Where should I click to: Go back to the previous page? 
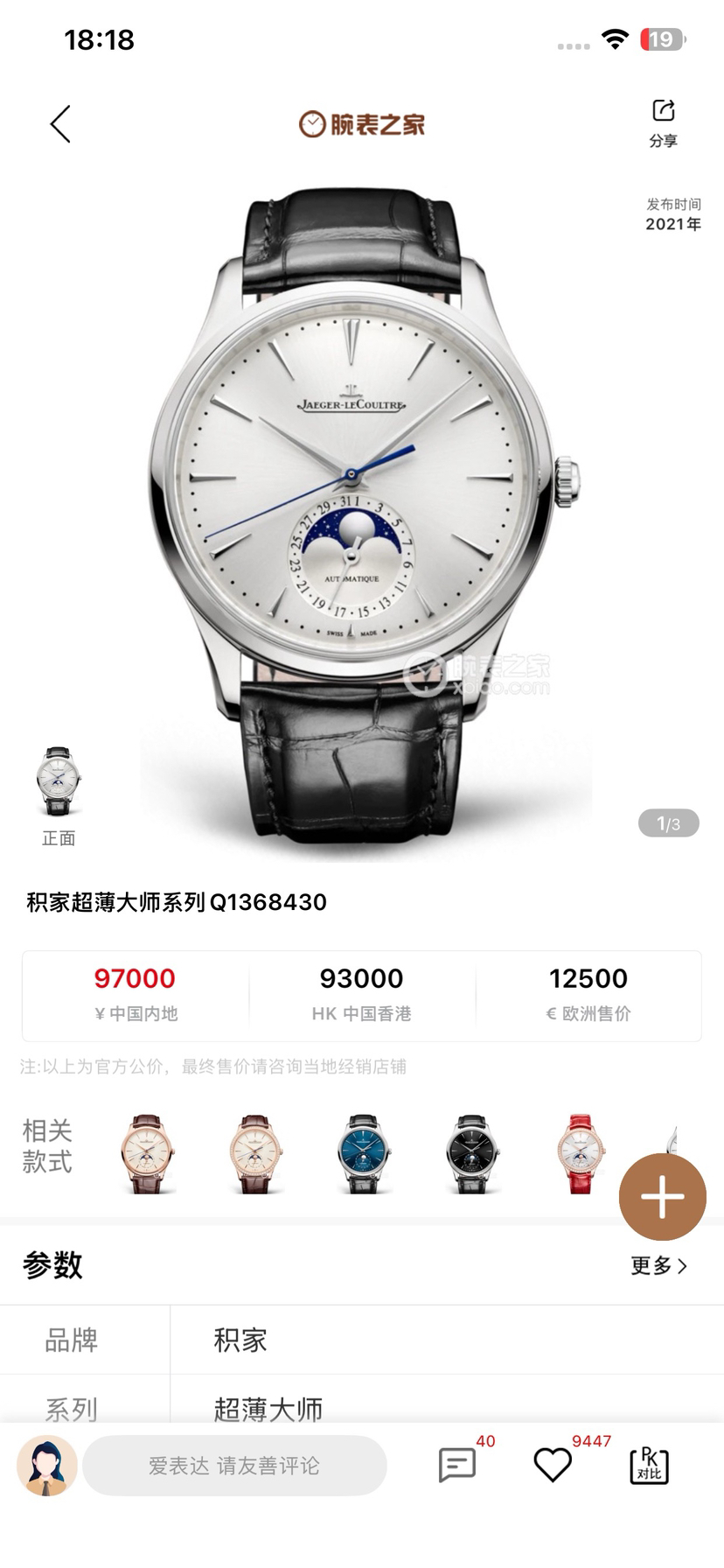[x=59, y=124]
